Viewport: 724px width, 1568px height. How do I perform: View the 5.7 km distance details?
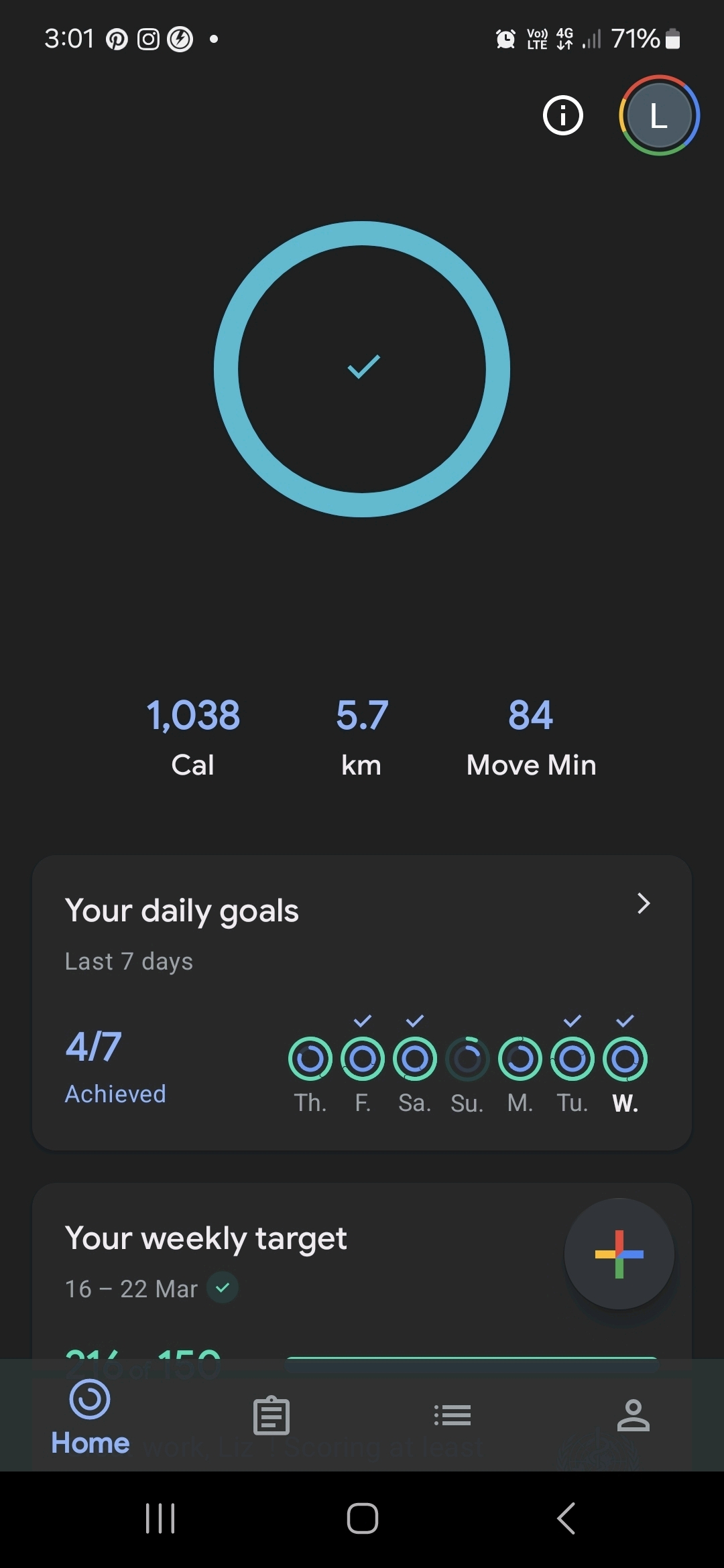click(x=362, y=736)
